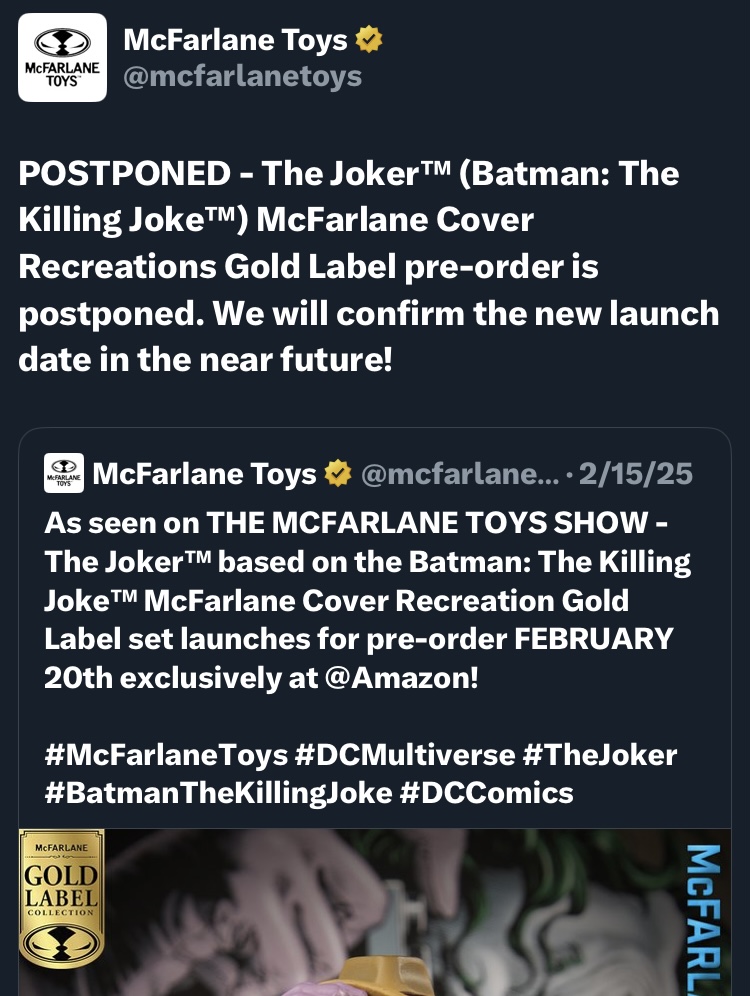
Task: Open the @Amazon mention
Action: tap(400, 678)
